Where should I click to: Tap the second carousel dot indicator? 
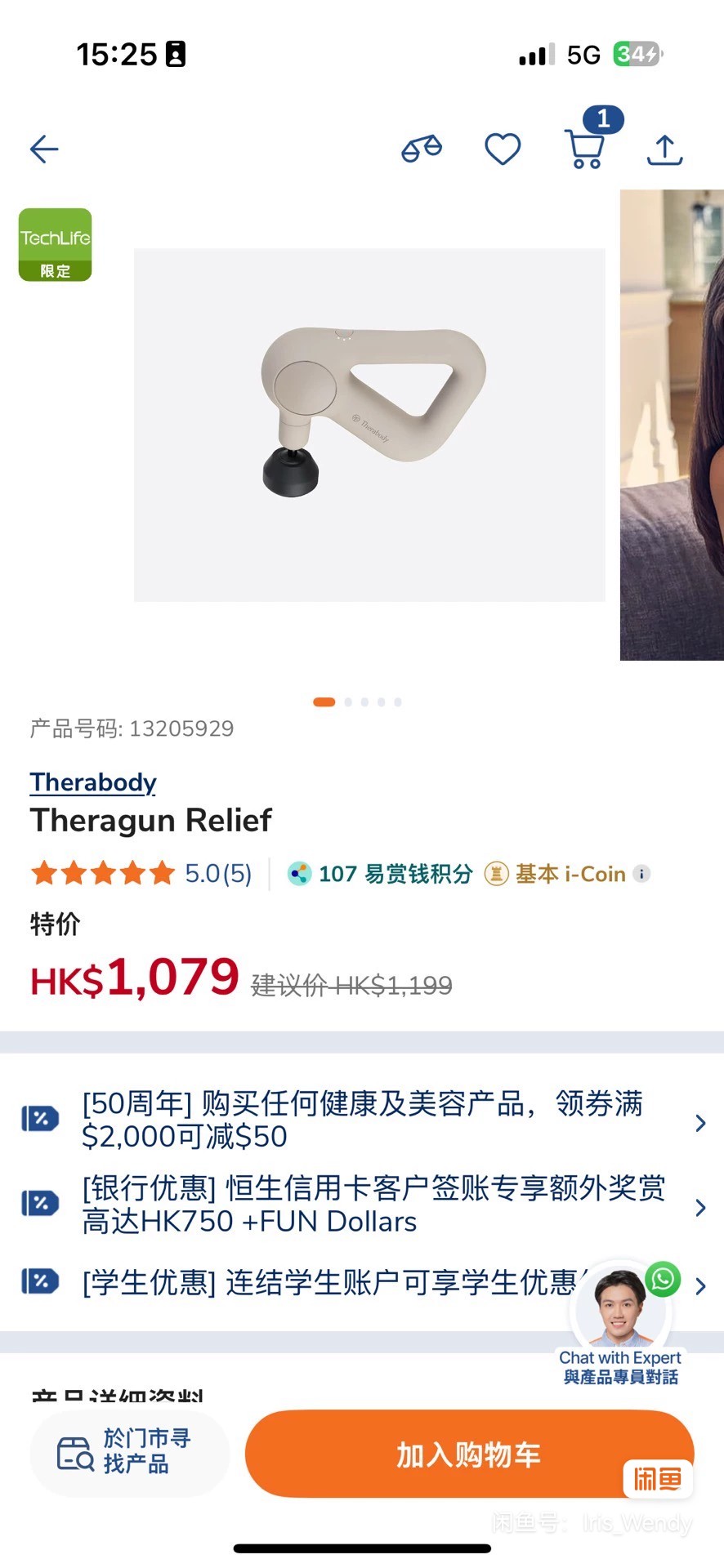coord(347,701)
